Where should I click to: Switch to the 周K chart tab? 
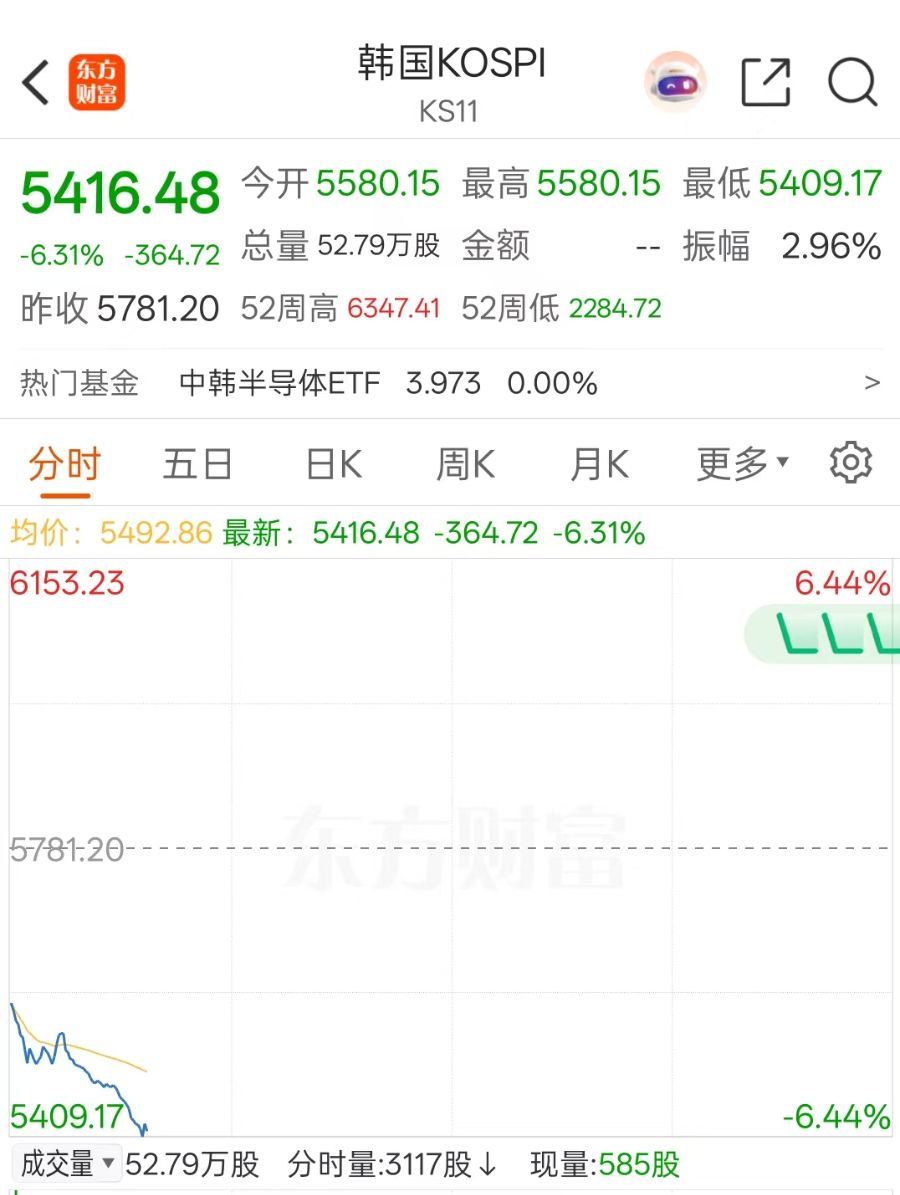pos(465,465)
